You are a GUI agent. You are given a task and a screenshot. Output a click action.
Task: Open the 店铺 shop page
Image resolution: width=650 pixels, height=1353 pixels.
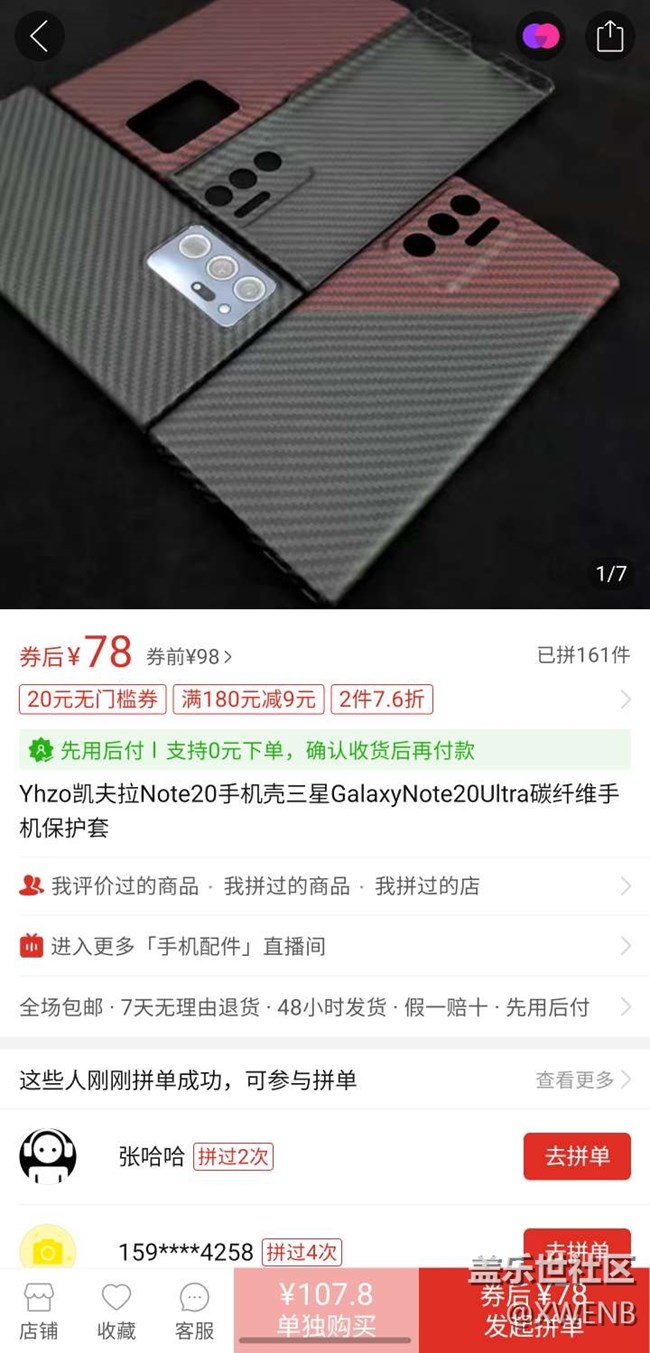(38, 1311)
